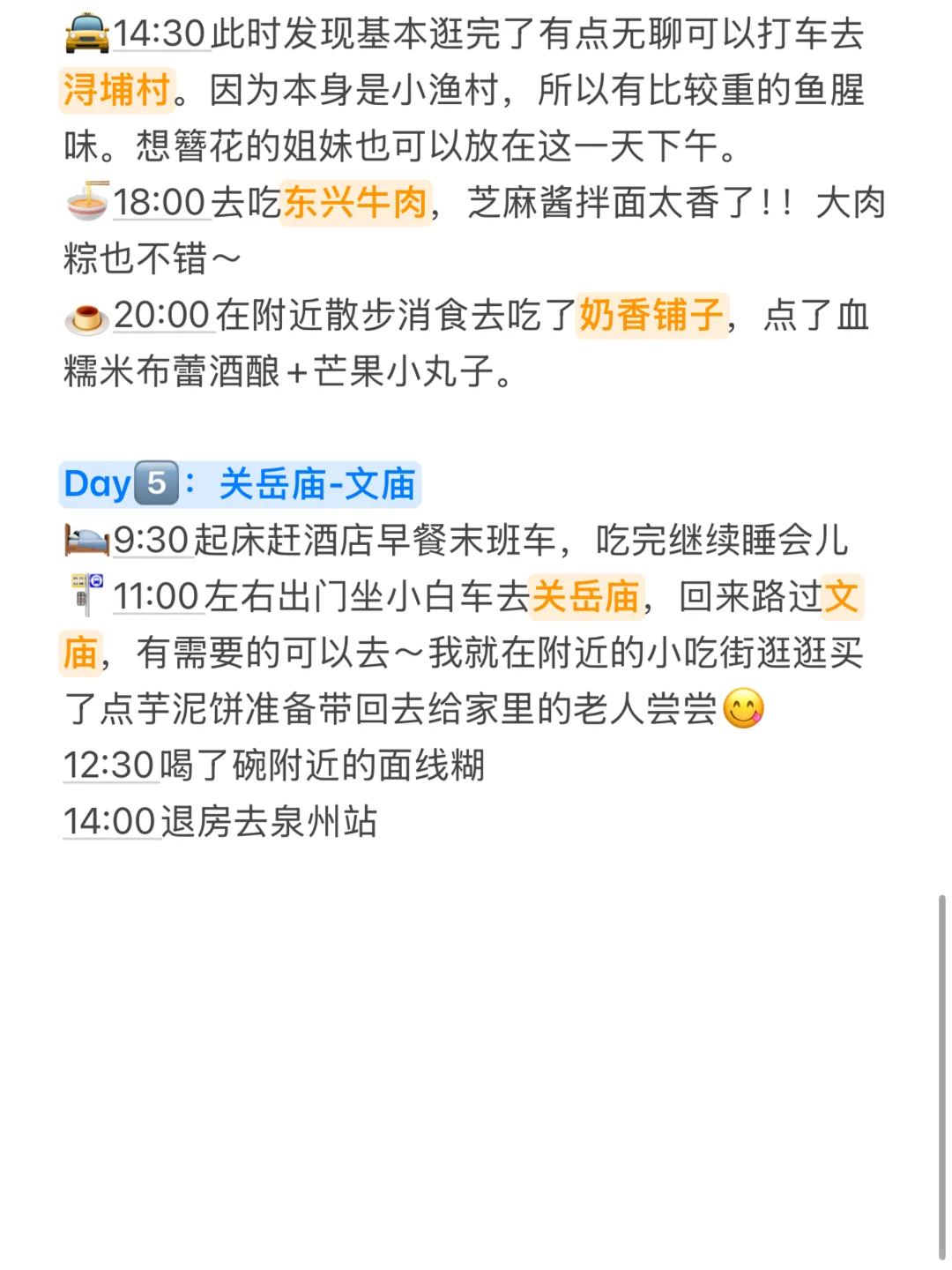Tap the underlined 12:30 time link
This screenshot has width=952, height=1270.
point(109,766)
